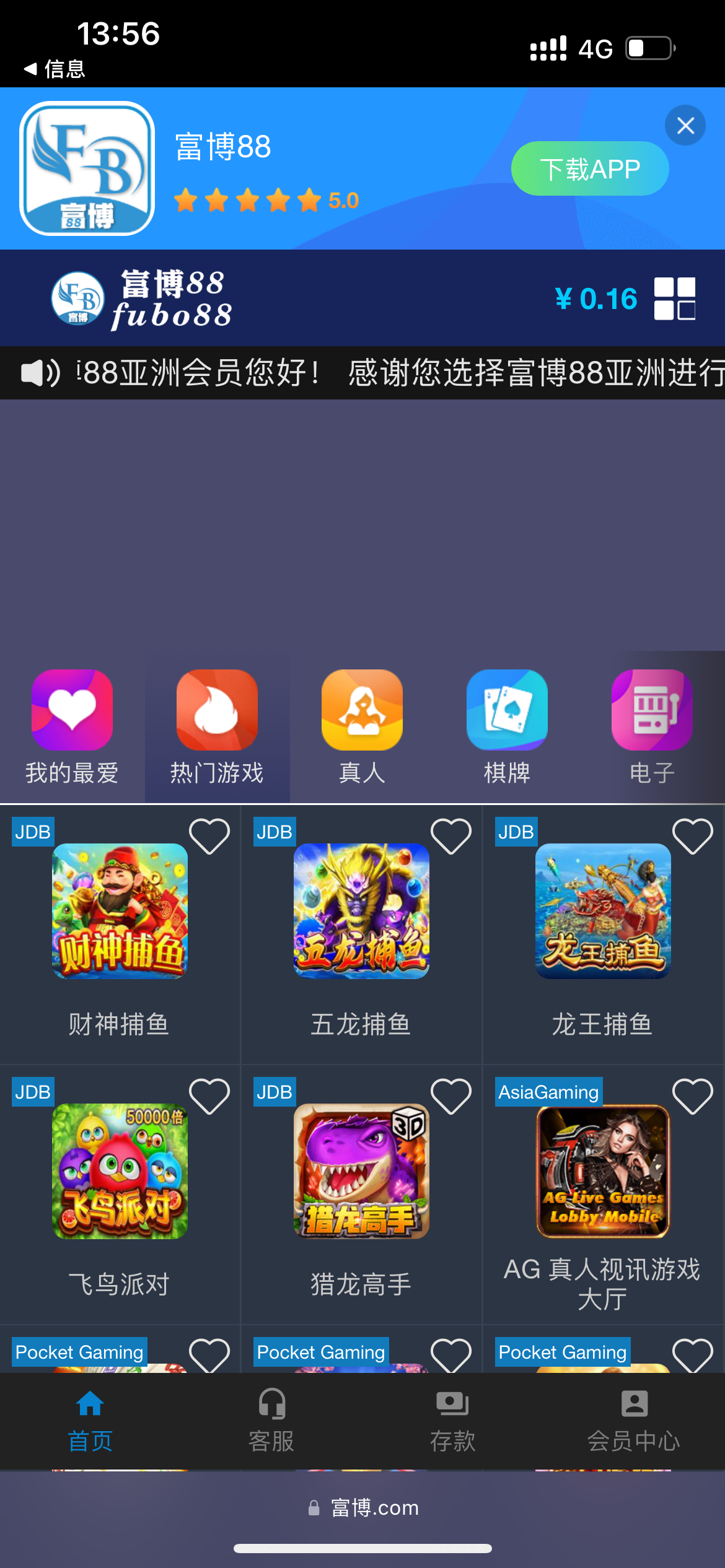Viewport: 725px width, 1568px height.
Task: Go to the 首页 tab
Action: (90, 1419)
